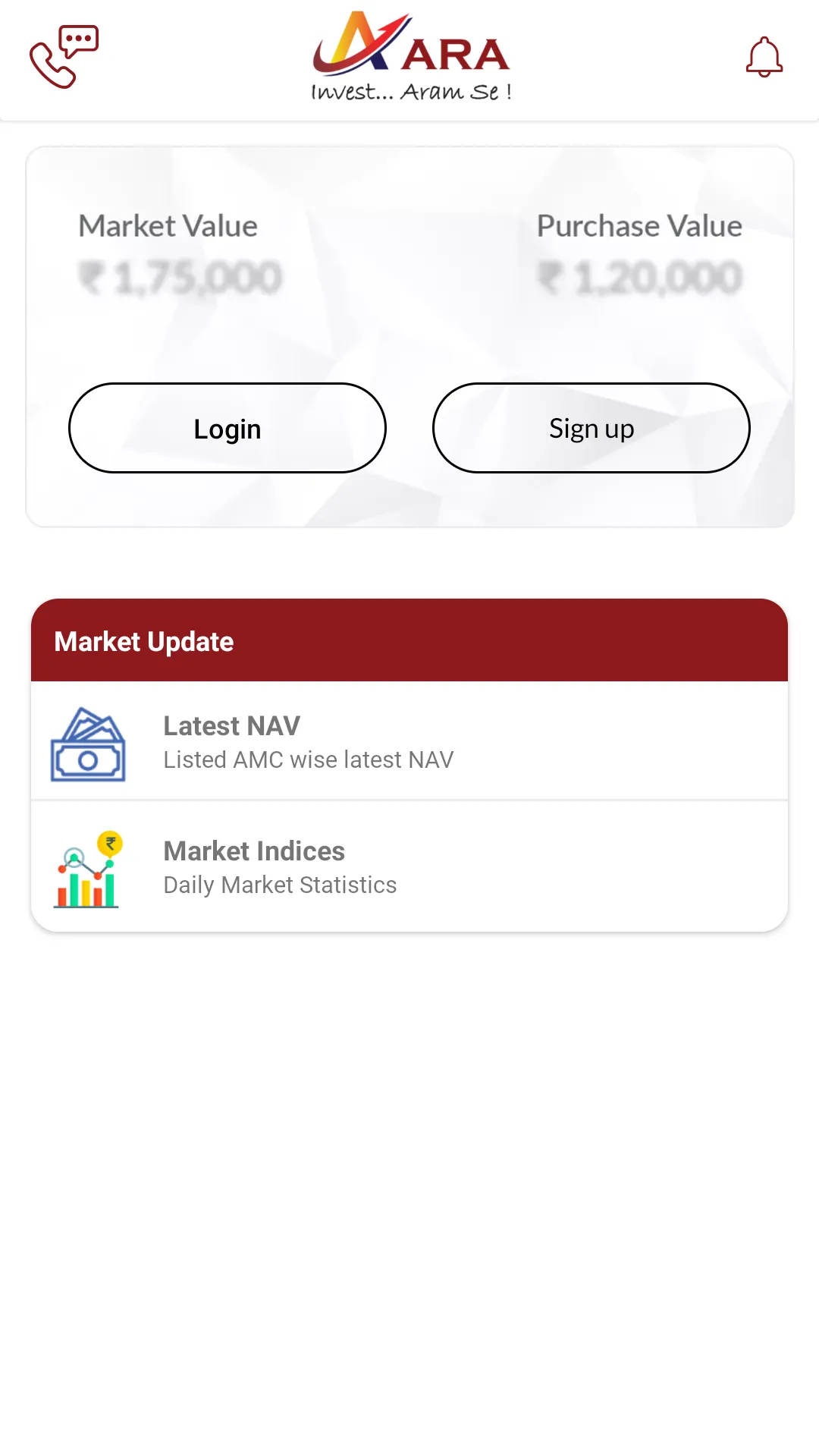Select the Purchase Value label
The width and height of the screenshot is (819, 1456).
(x=639, y=225)
